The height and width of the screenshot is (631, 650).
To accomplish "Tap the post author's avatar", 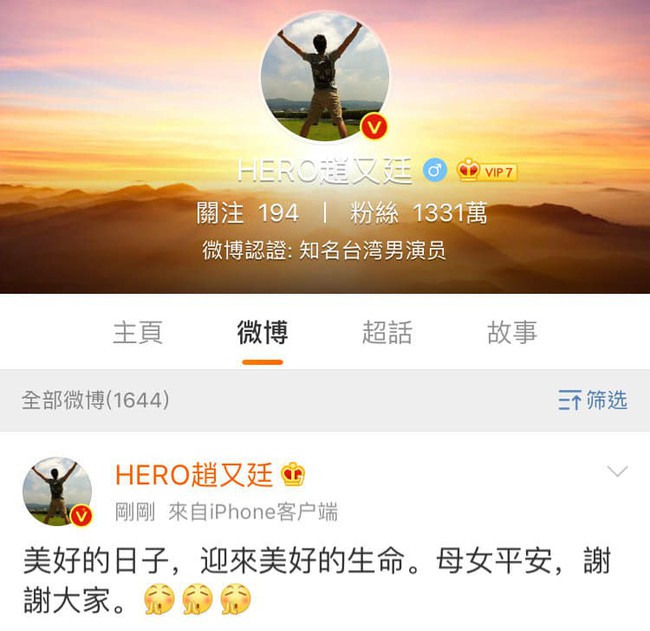I will [x=57, y=492].
